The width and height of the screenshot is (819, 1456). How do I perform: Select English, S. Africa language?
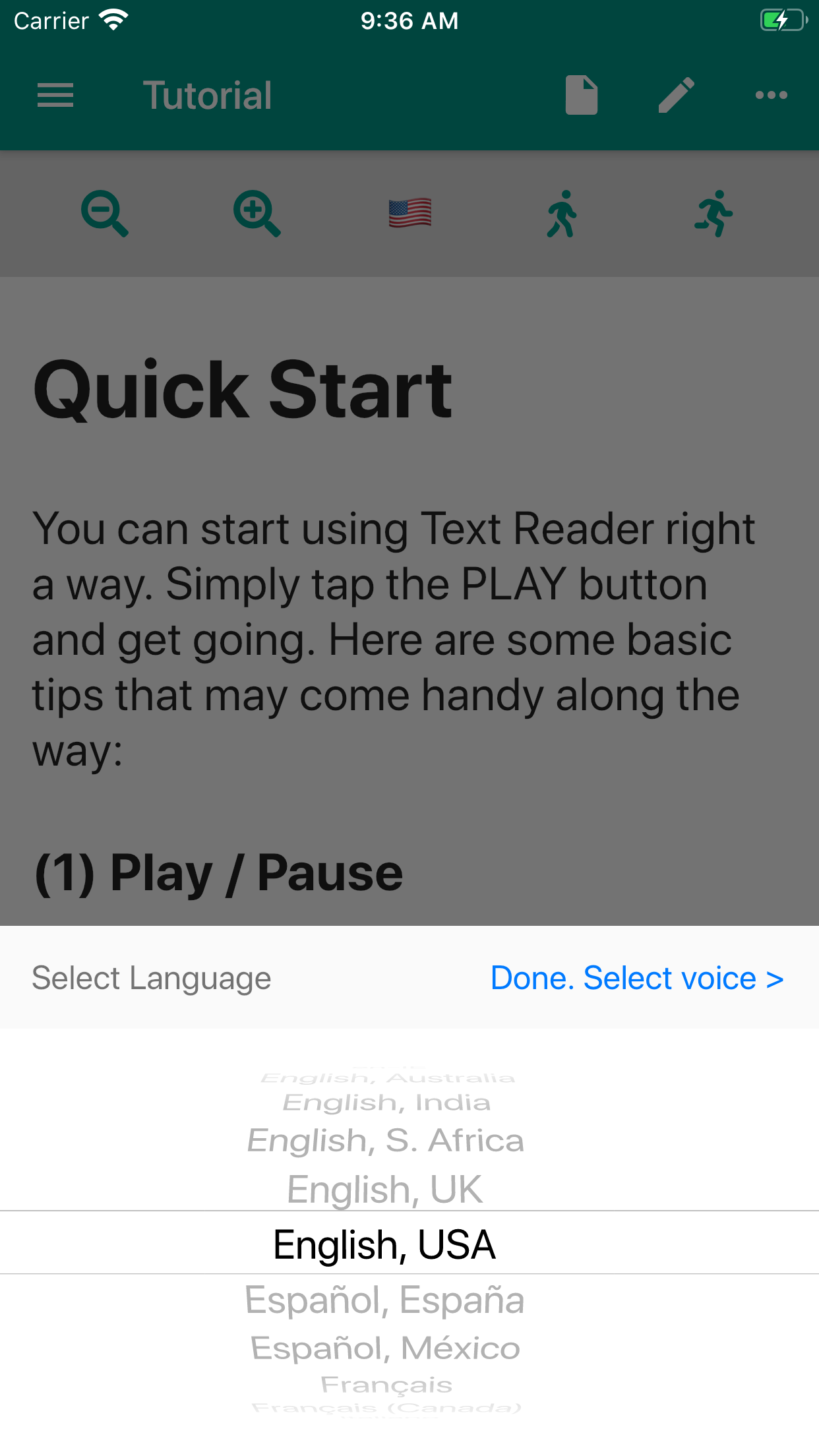tap(384, 1141)
